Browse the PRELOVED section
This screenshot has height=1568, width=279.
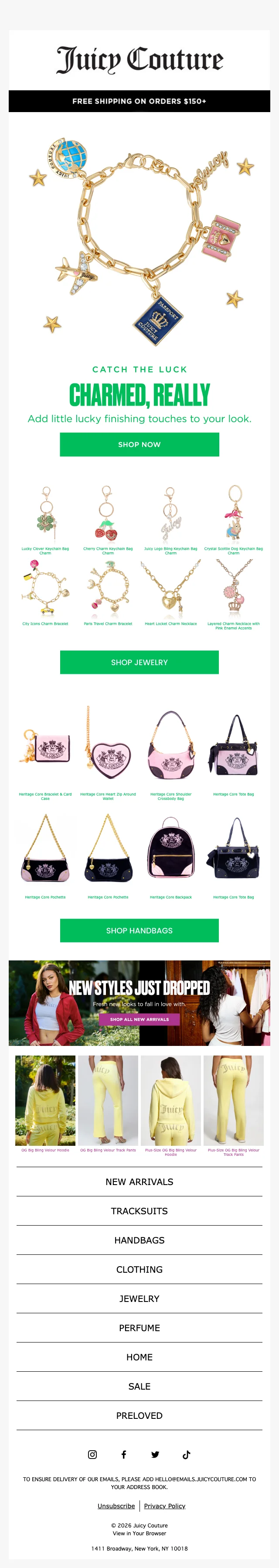click(139, 1415)
